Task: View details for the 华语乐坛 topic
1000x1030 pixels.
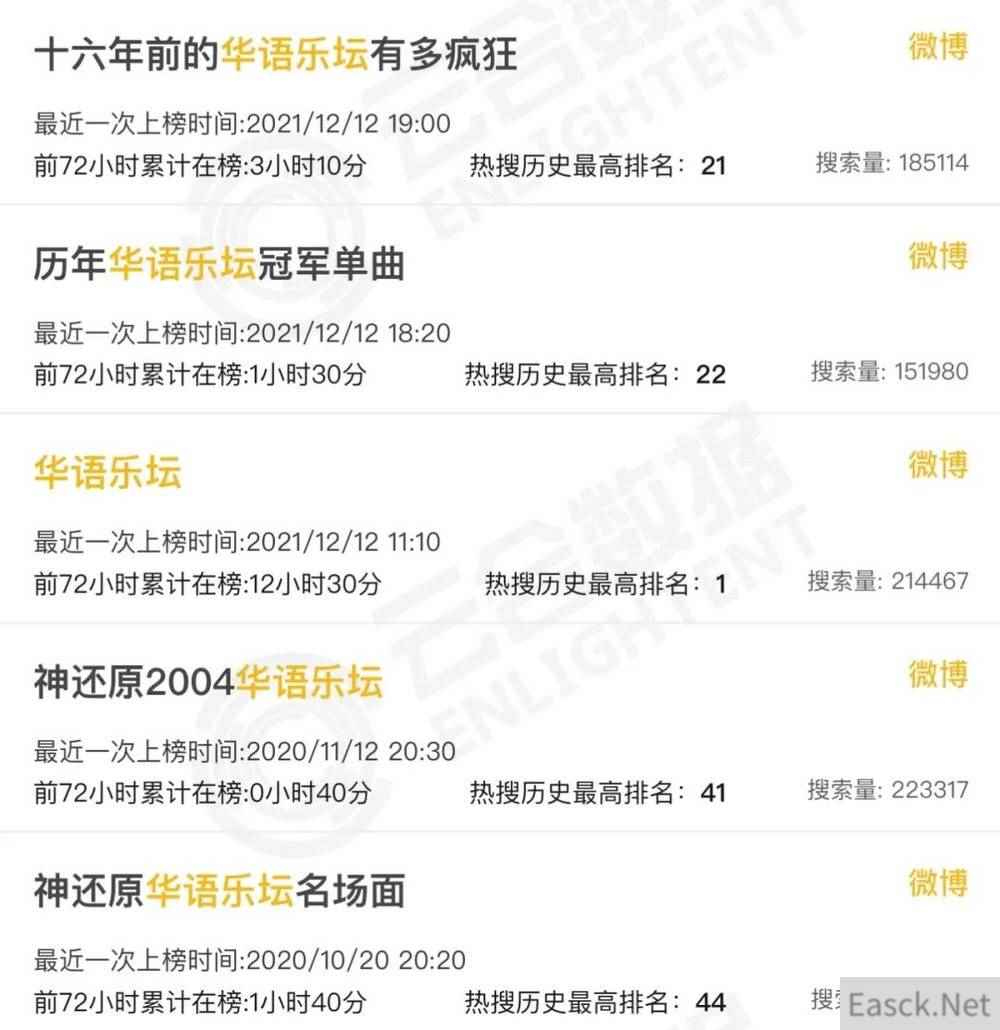Action: [108, 473]
